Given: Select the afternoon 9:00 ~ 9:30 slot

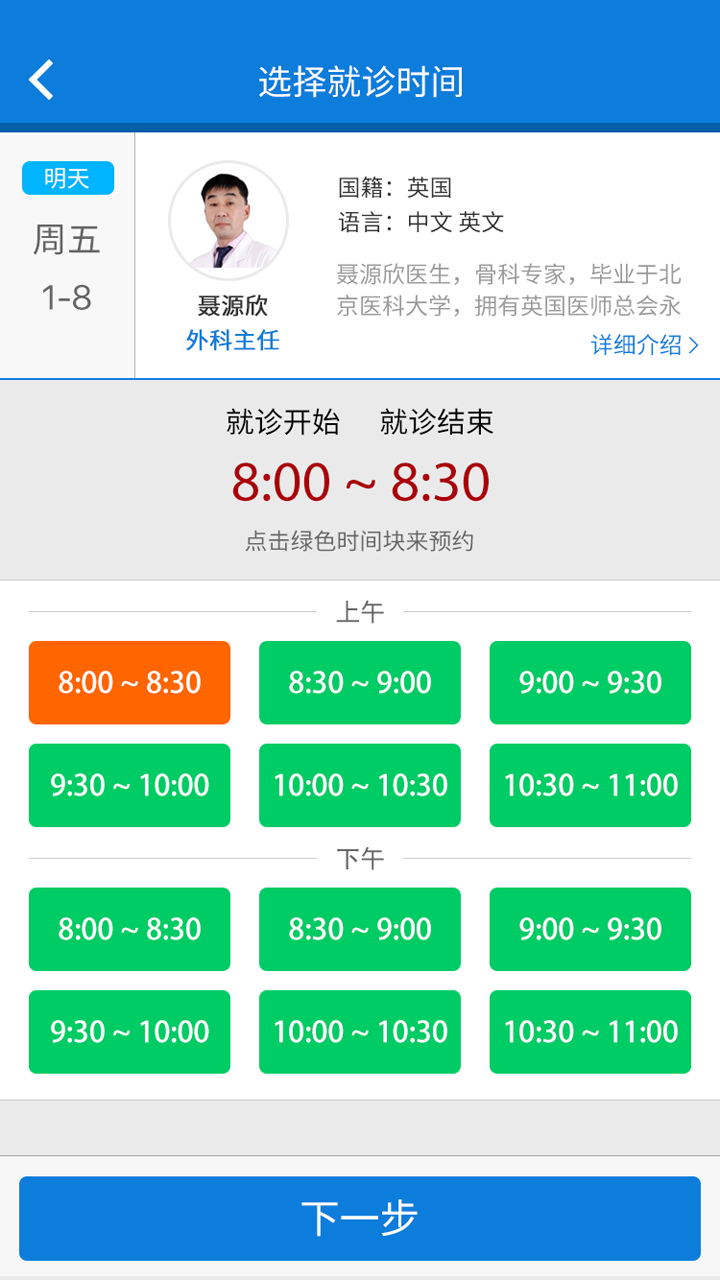Looking at the screenshot, I should (589, 929).
